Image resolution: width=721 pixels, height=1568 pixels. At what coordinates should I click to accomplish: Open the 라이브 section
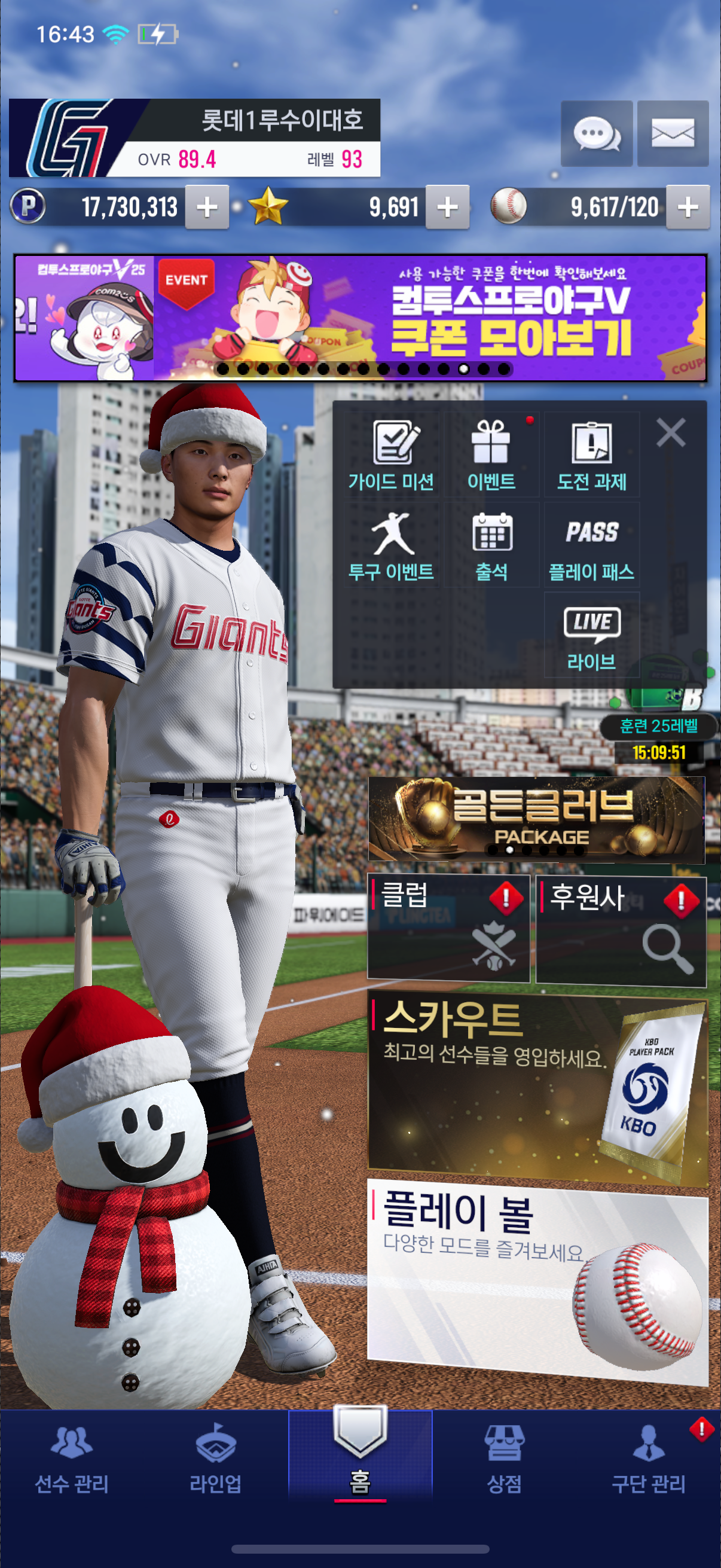(x=591, y=636)
